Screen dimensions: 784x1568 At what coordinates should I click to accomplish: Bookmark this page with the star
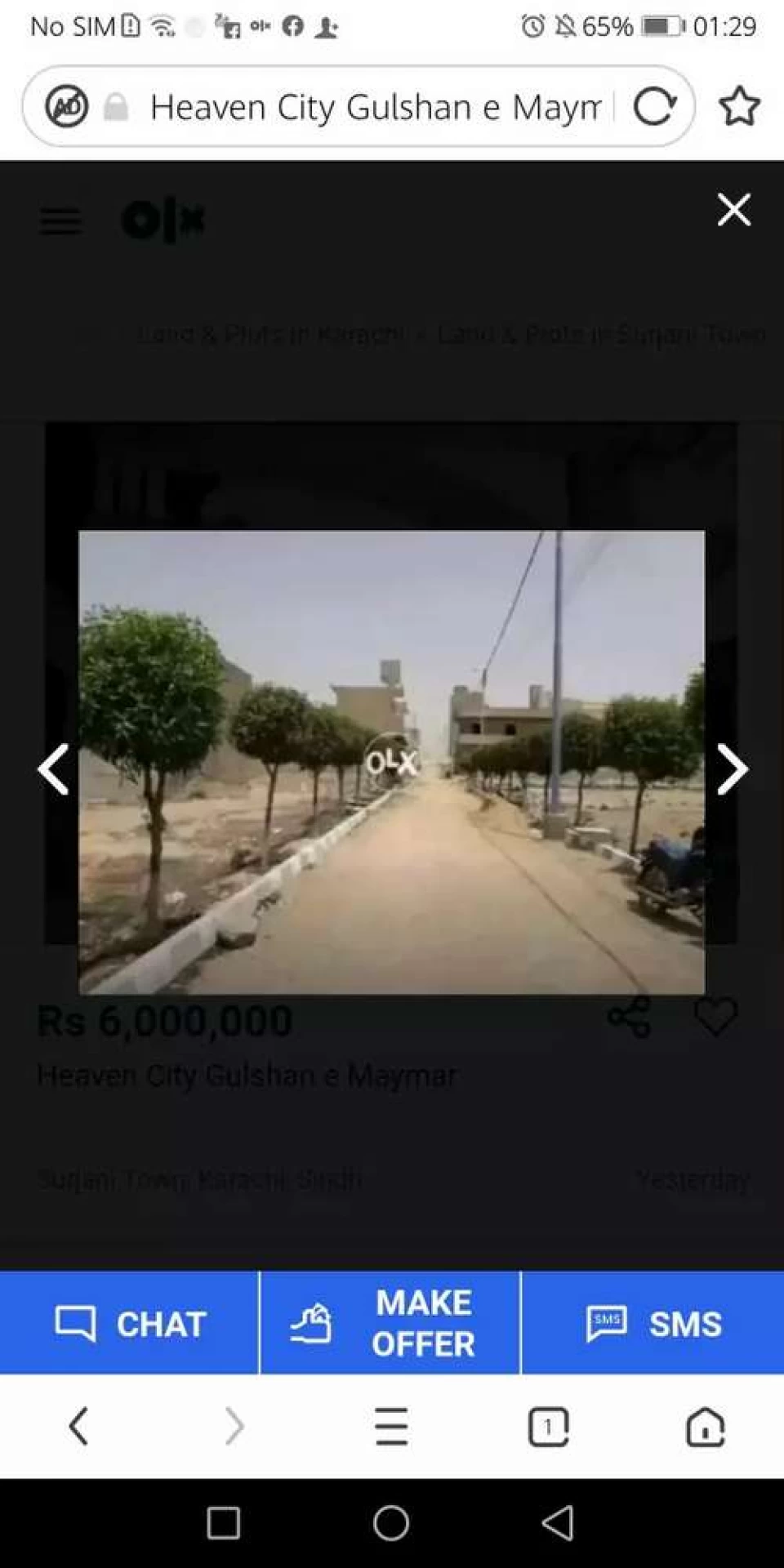[x=739, y=107]
